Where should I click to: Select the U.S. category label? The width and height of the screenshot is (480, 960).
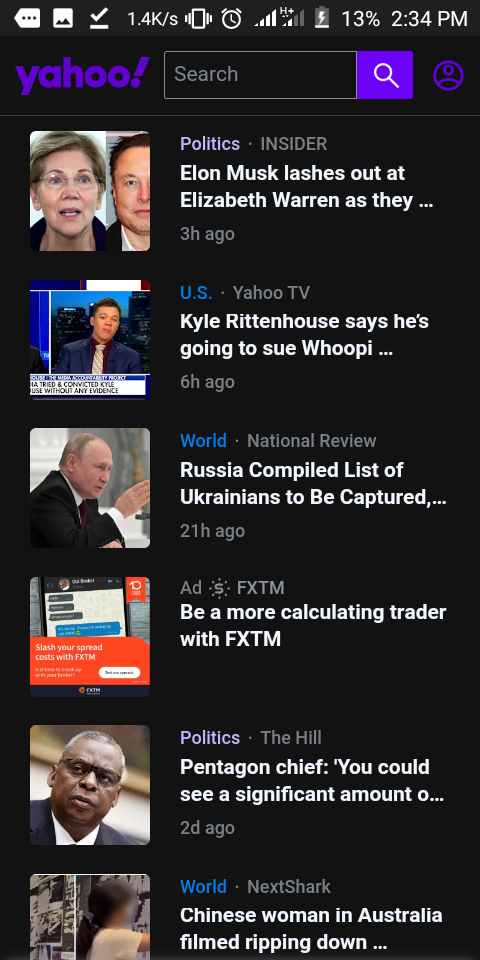pos(196,293)
